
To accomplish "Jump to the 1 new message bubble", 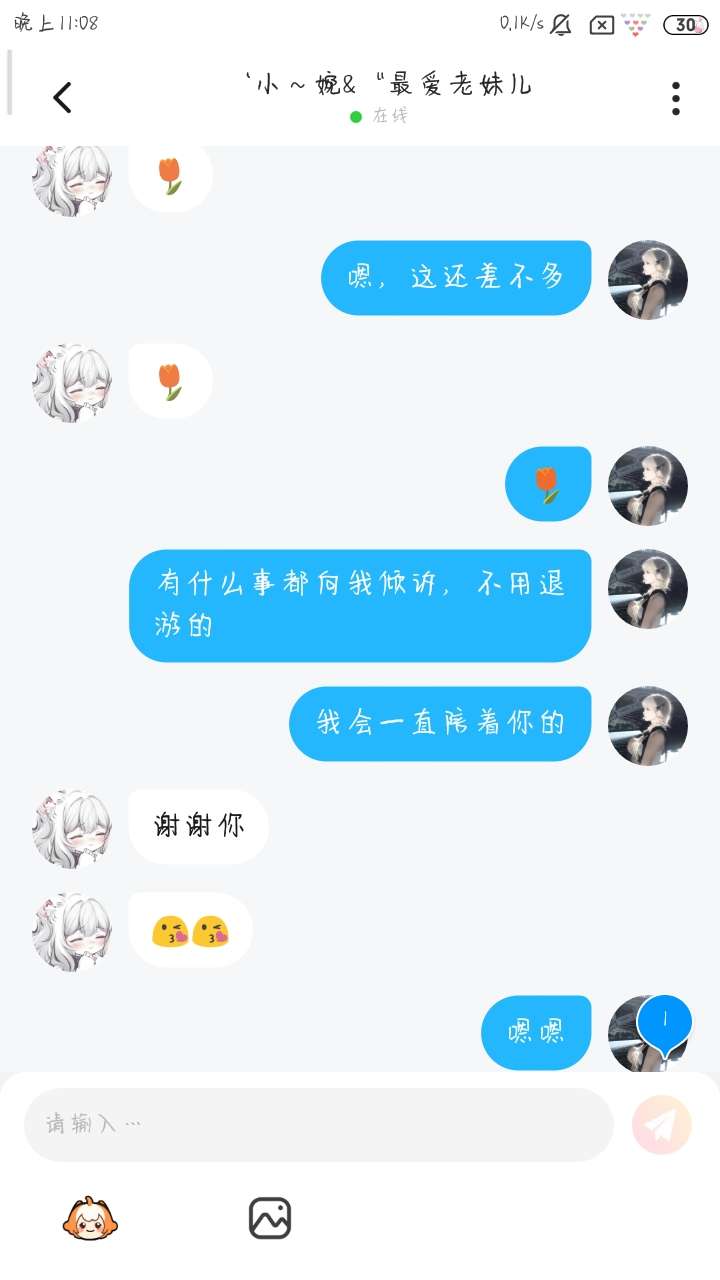I will [x=665, y=1022].
